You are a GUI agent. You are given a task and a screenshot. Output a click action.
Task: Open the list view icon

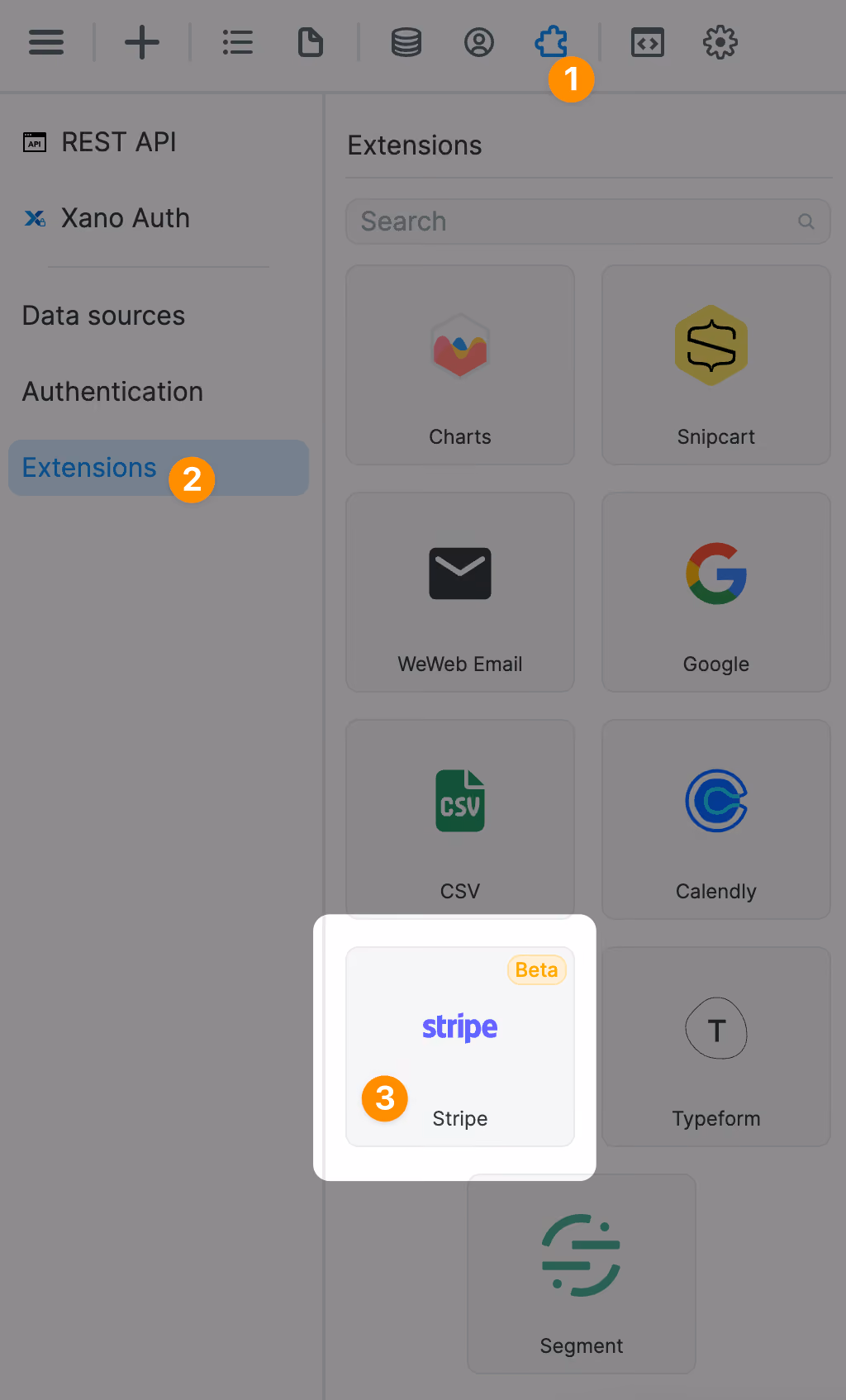[x=238, y=42]
